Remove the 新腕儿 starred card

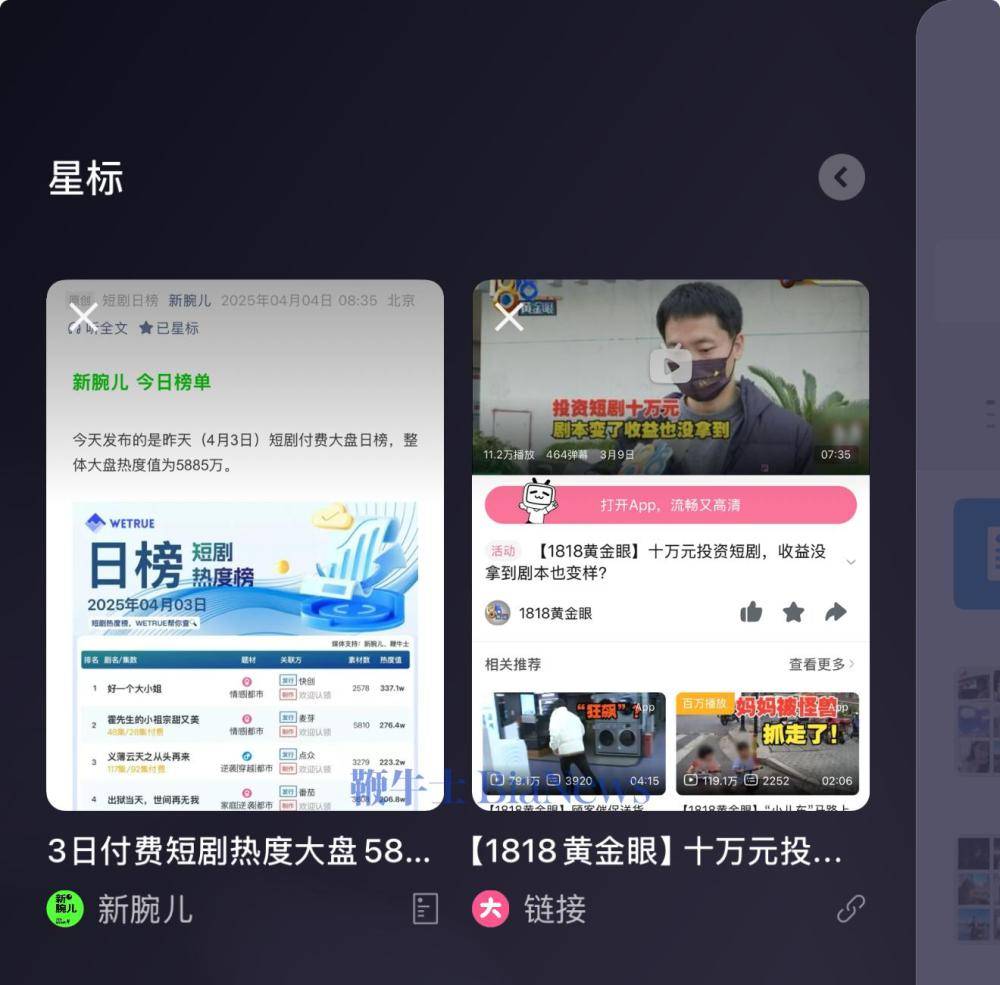click(84, 318)
